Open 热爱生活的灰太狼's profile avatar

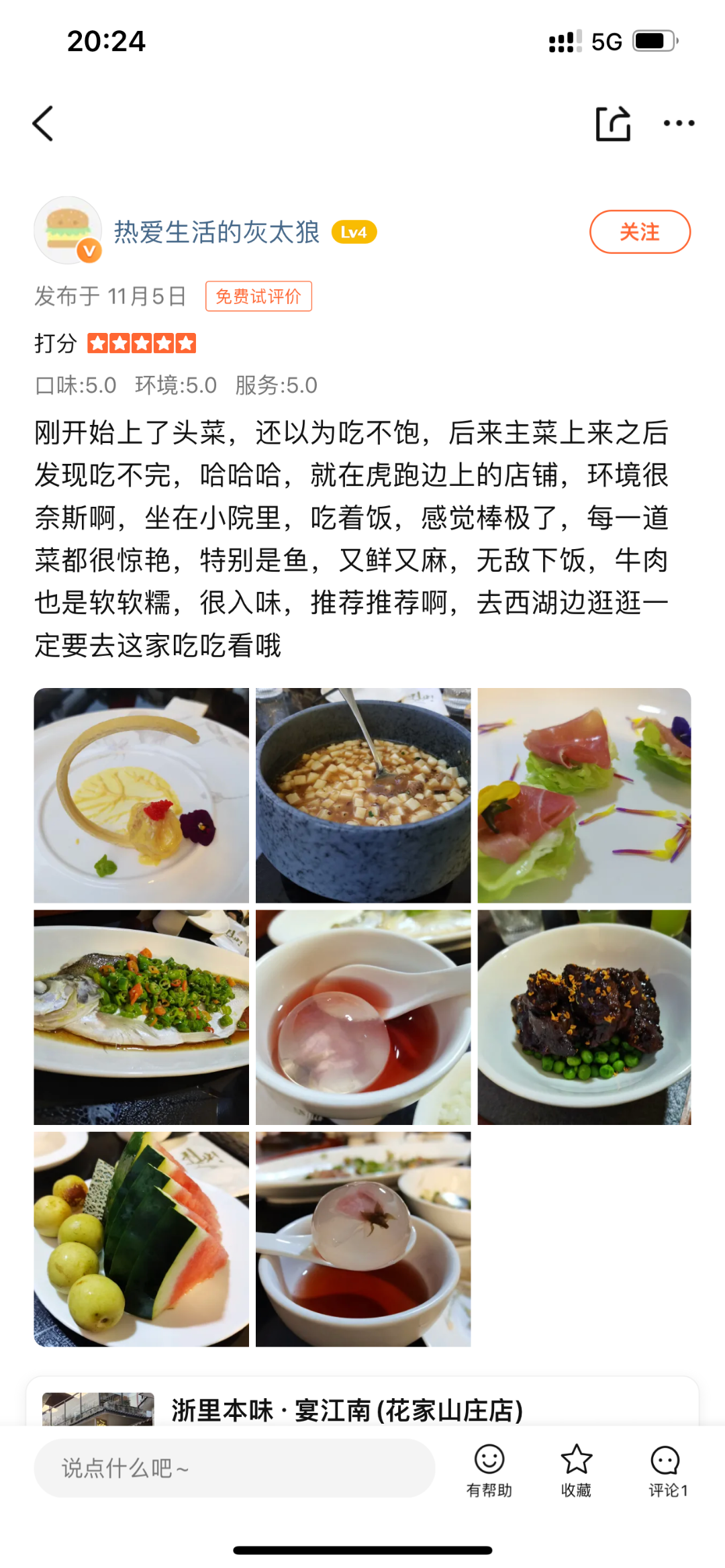(x=68, y=230)
